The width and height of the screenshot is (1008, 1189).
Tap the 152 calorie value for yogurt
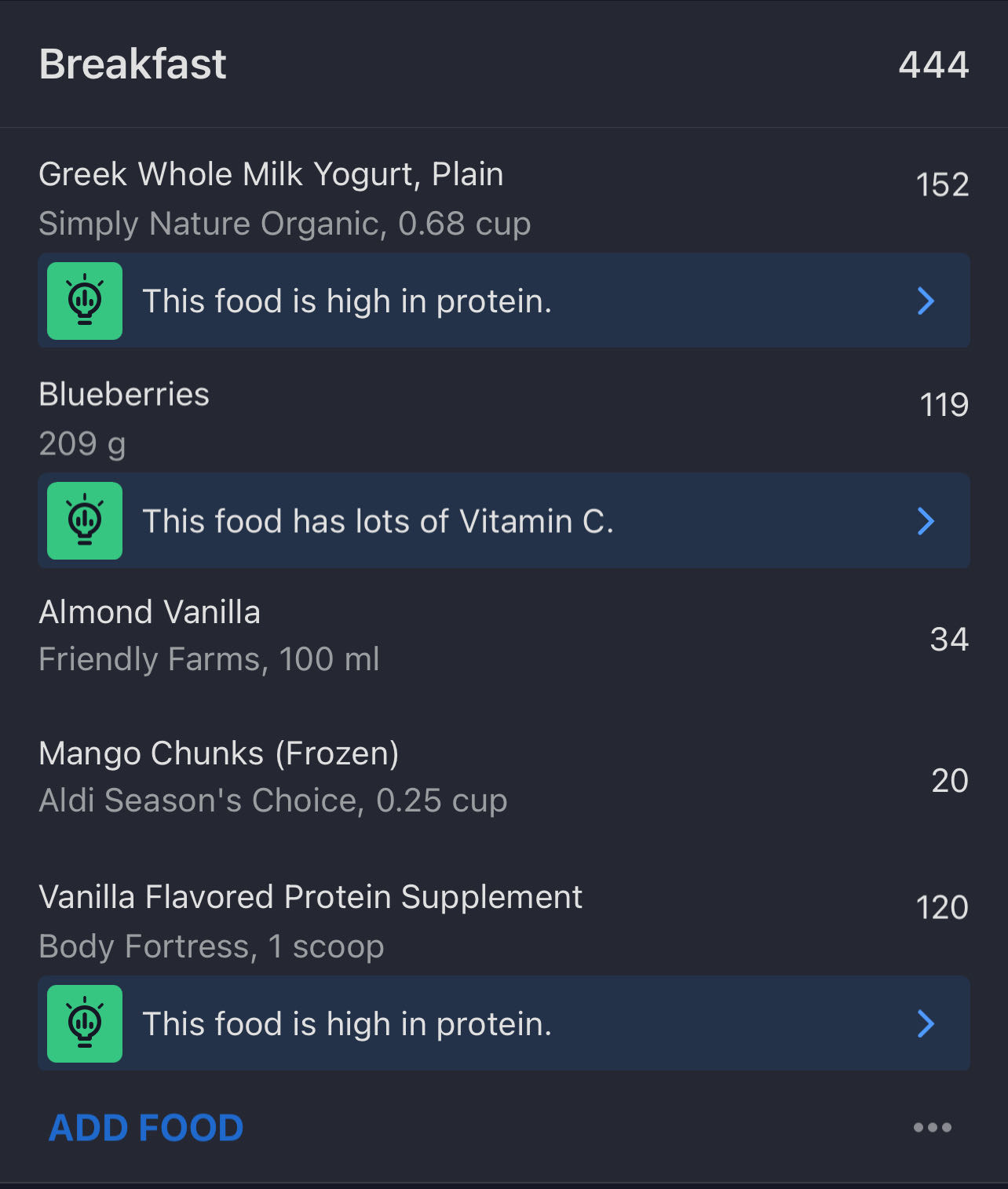[x=943, y=184]
